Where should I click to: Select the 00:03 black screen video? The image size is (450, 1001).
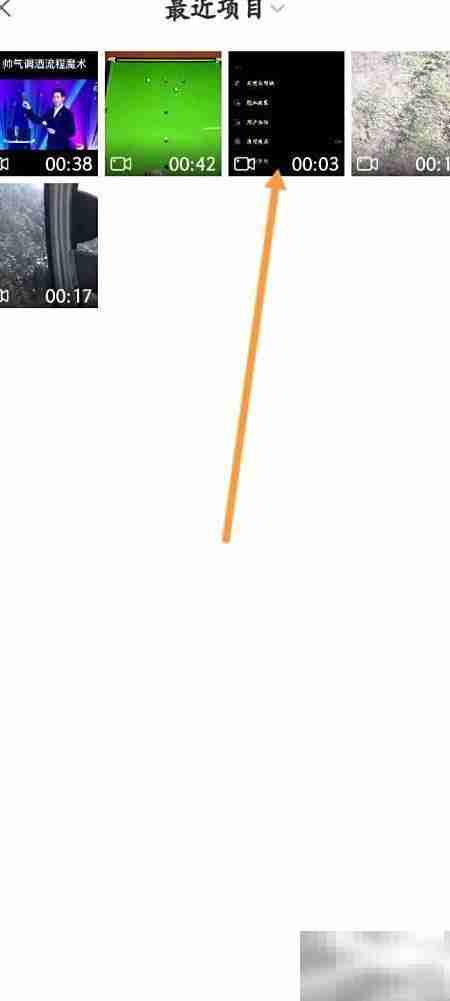(287, 114)
